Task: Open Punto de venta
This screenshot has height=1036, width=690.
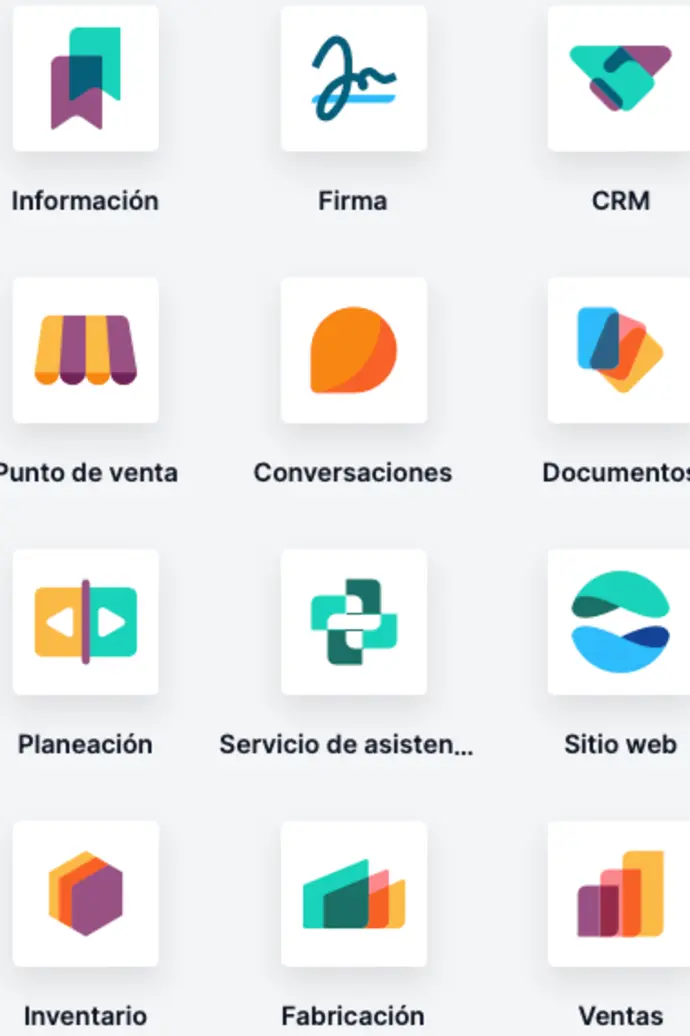Action: (85, 350)
